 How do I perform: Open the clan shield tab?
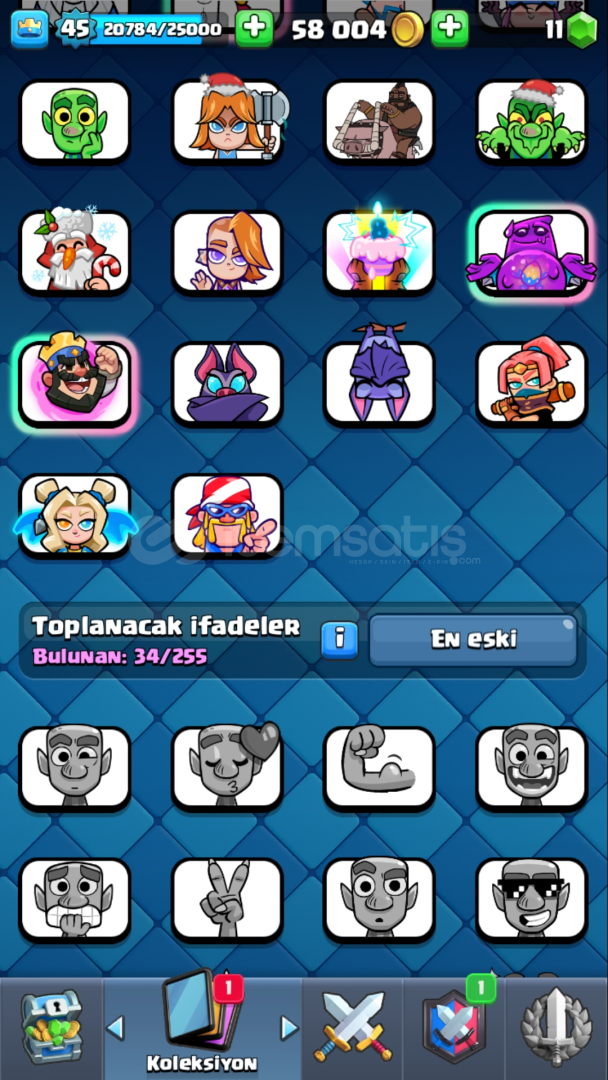[x=454, y=1027]
